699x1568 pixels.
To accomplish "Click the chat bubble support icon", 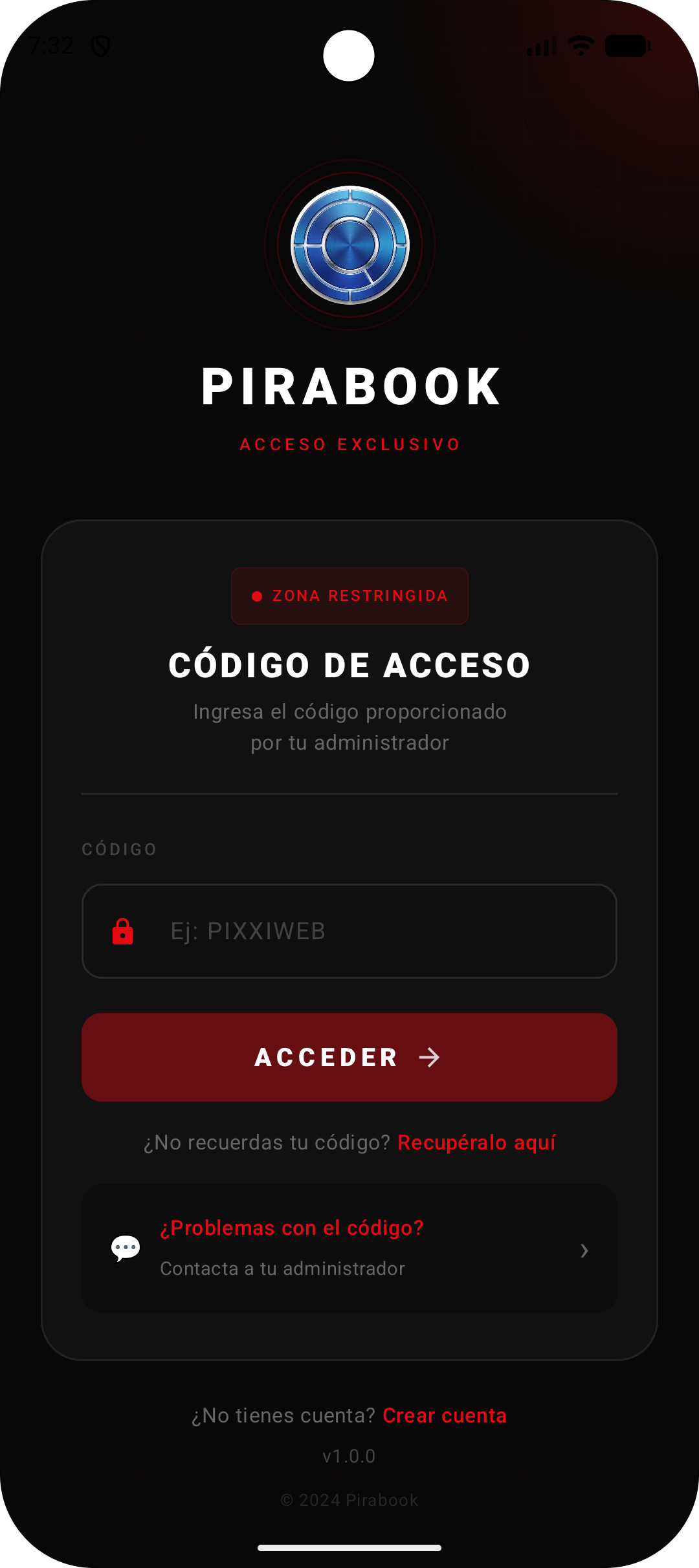I will (126, 1248).
